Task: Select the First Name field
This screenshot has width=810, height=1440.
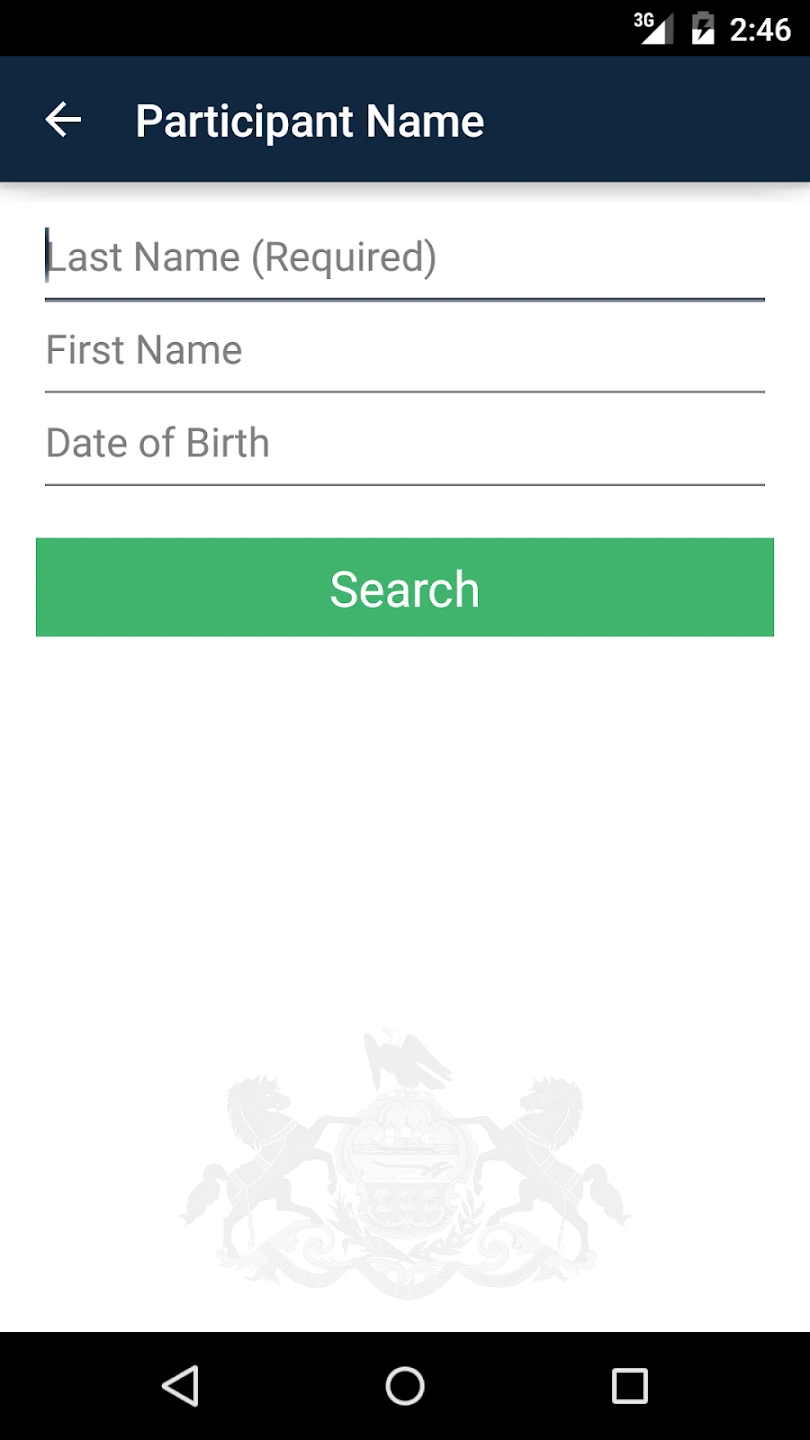Action: point(404,351)
